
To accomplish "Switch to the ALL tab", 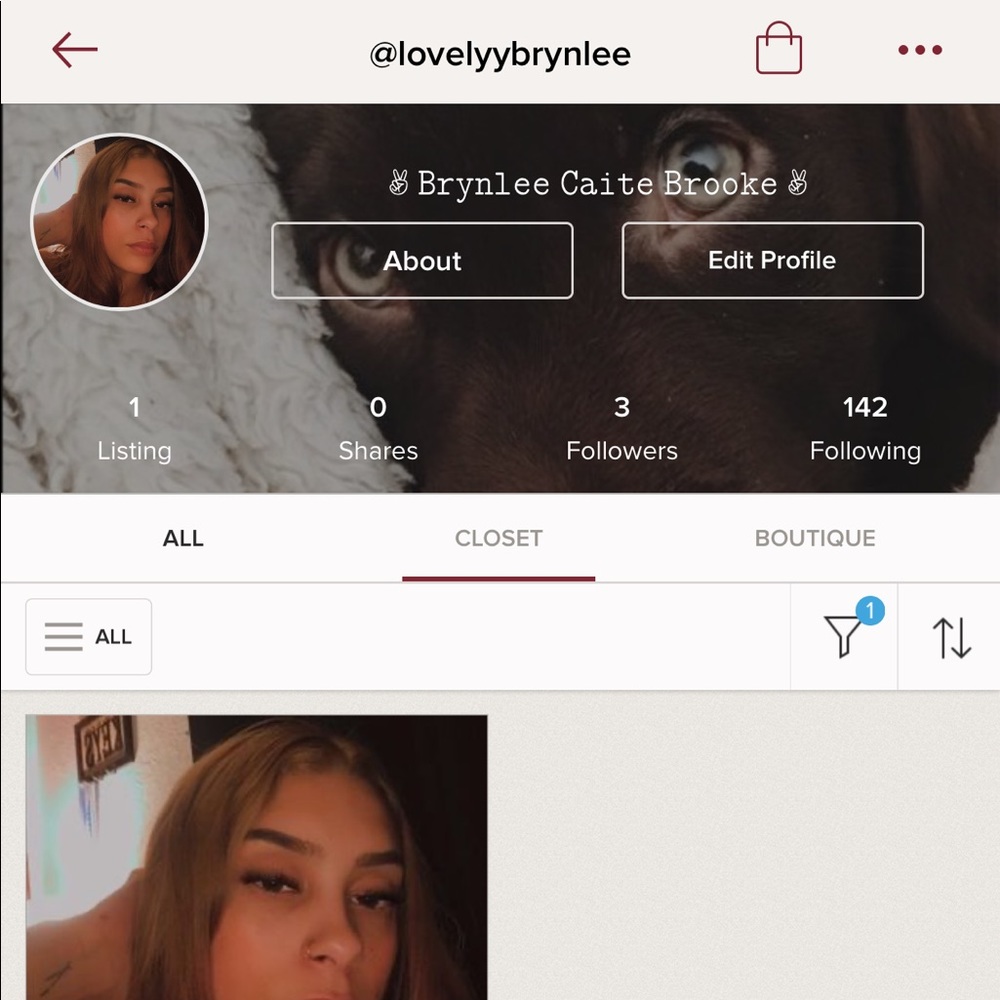I will coord(183,538).
